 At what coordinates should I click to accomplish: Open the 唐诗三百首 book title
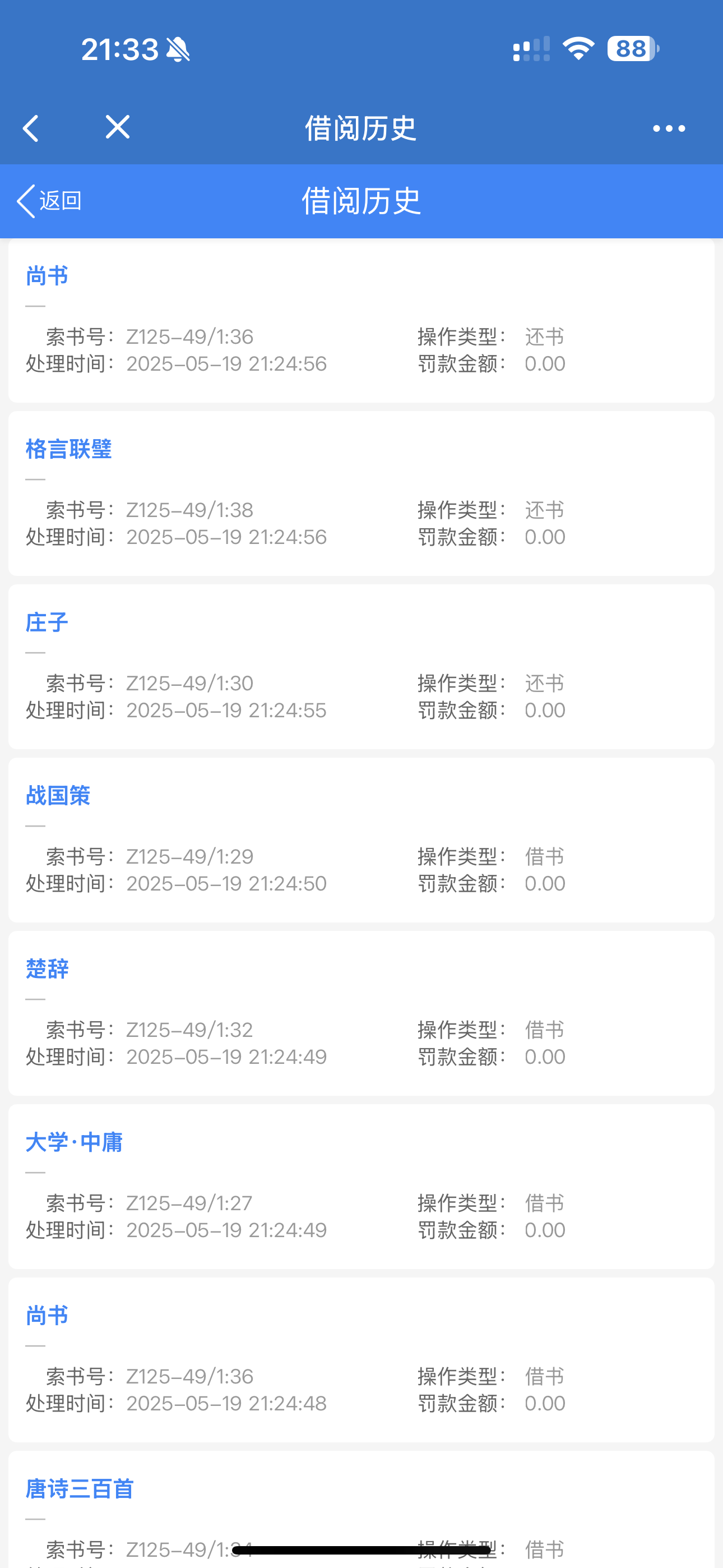point(80,1489)
